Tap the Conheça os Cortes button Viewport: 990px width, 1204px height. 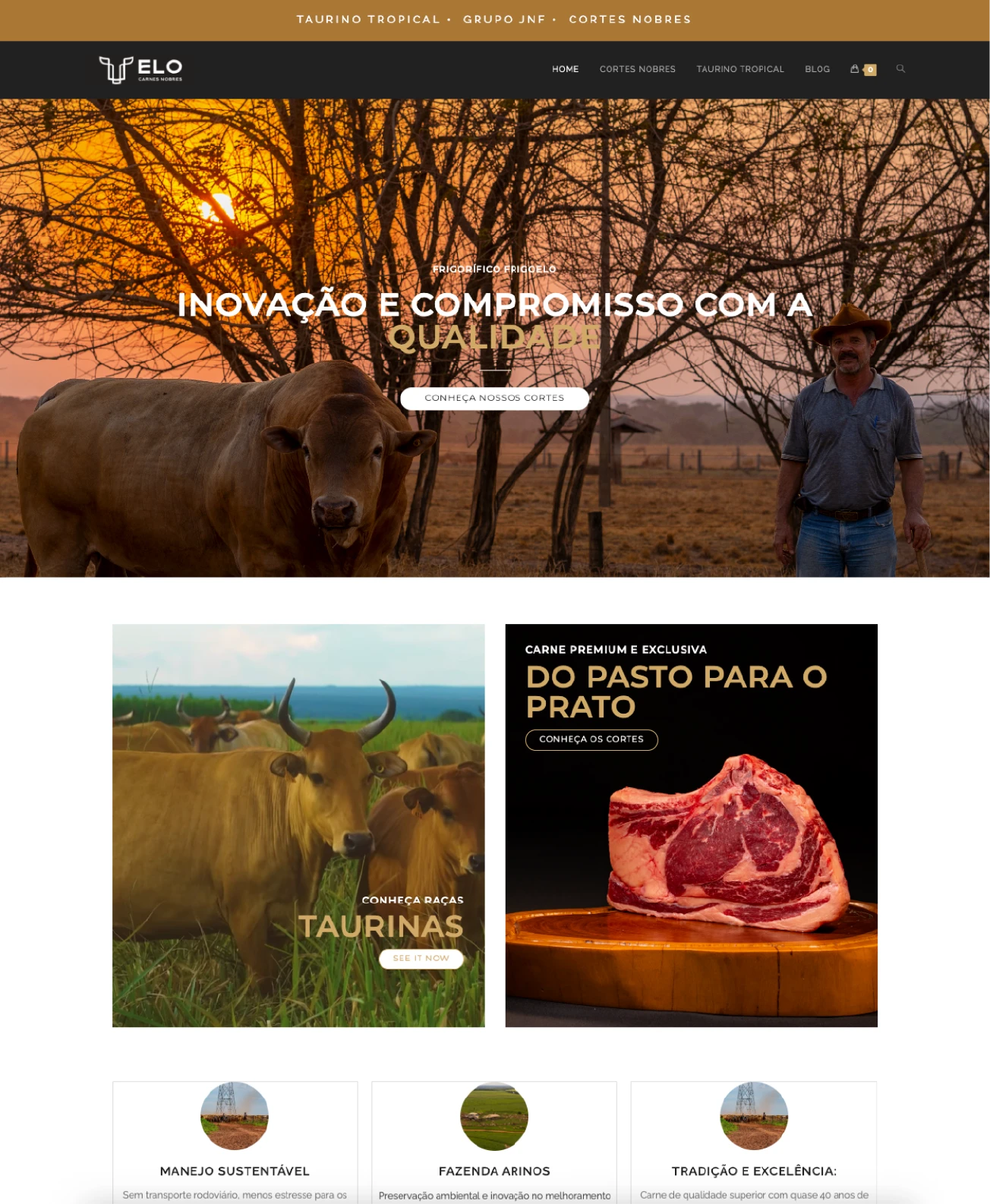pyautogui.click(x=591, y=739)
